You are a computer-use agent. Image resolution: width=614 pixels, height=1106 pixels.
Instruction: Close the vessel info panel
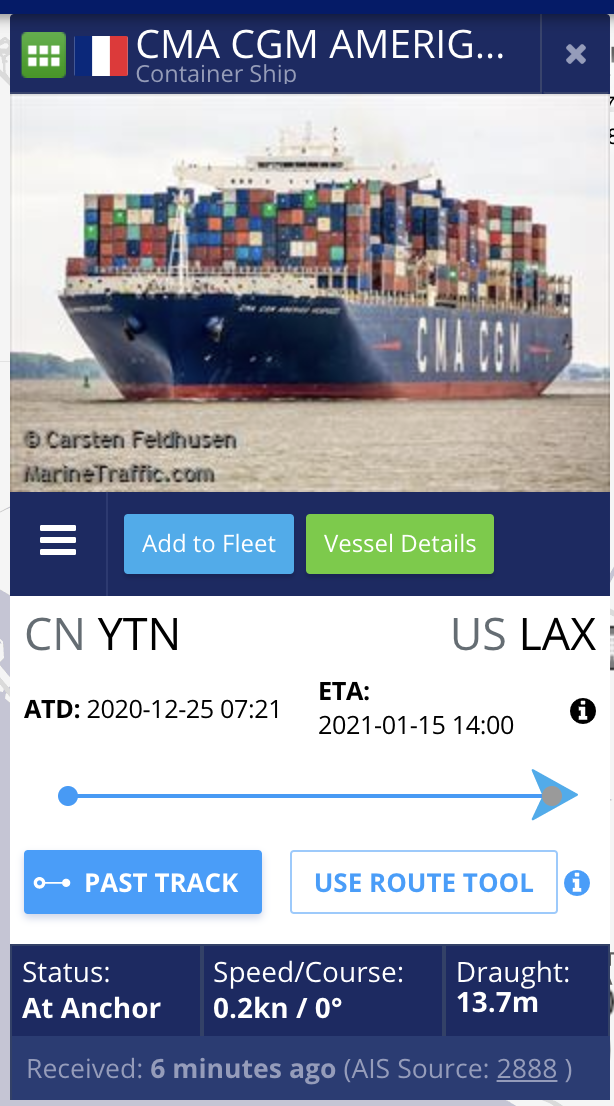[x=576, y=54]
